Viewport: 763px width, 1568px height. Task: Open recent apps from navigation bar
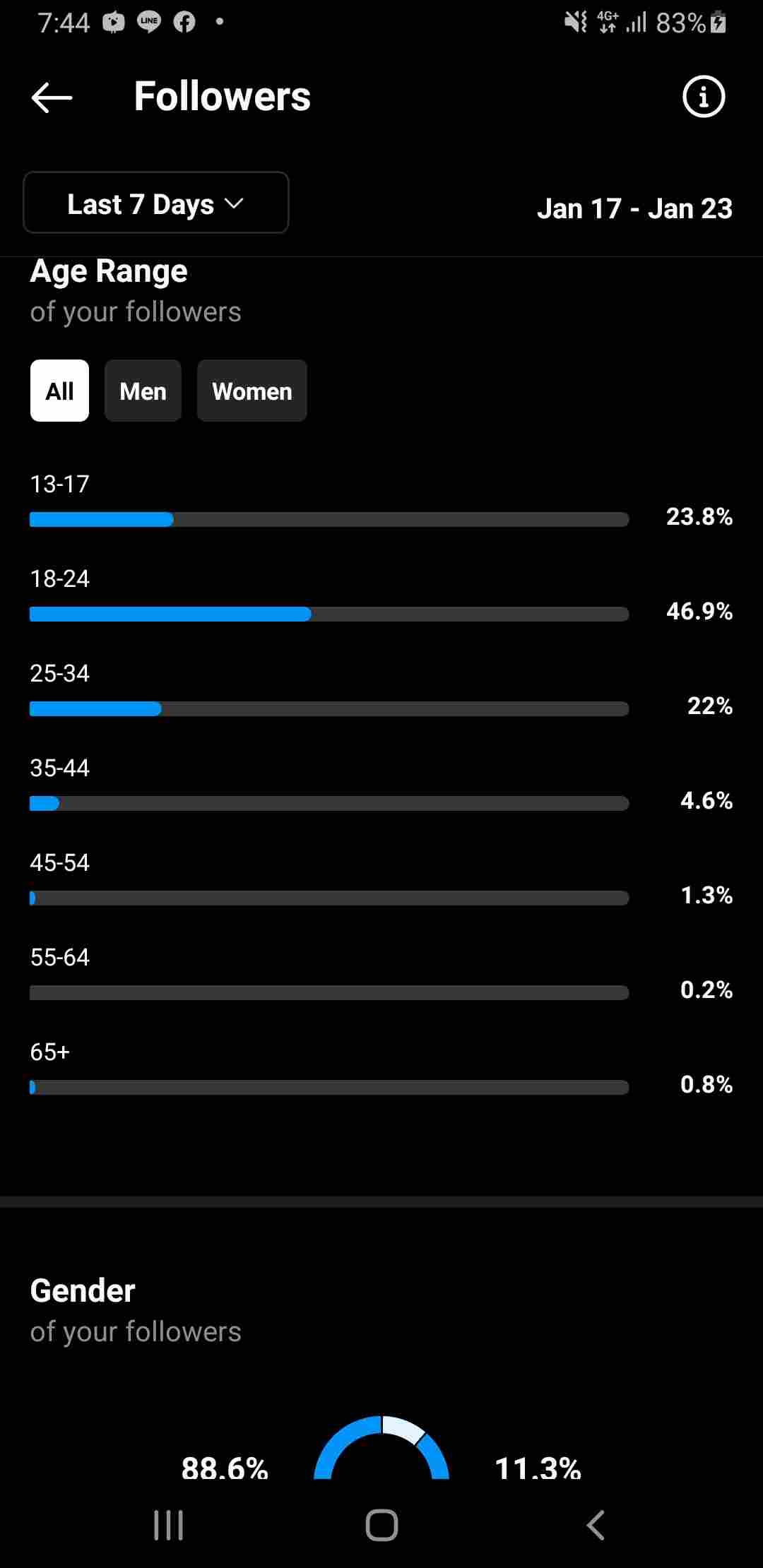[169, 1524]
